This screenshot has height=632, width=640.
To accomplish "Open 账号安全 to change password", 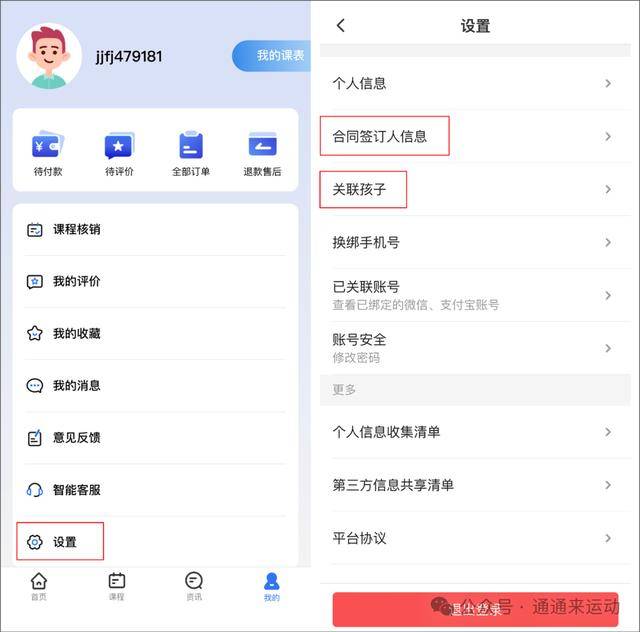I will click(473, 348).
